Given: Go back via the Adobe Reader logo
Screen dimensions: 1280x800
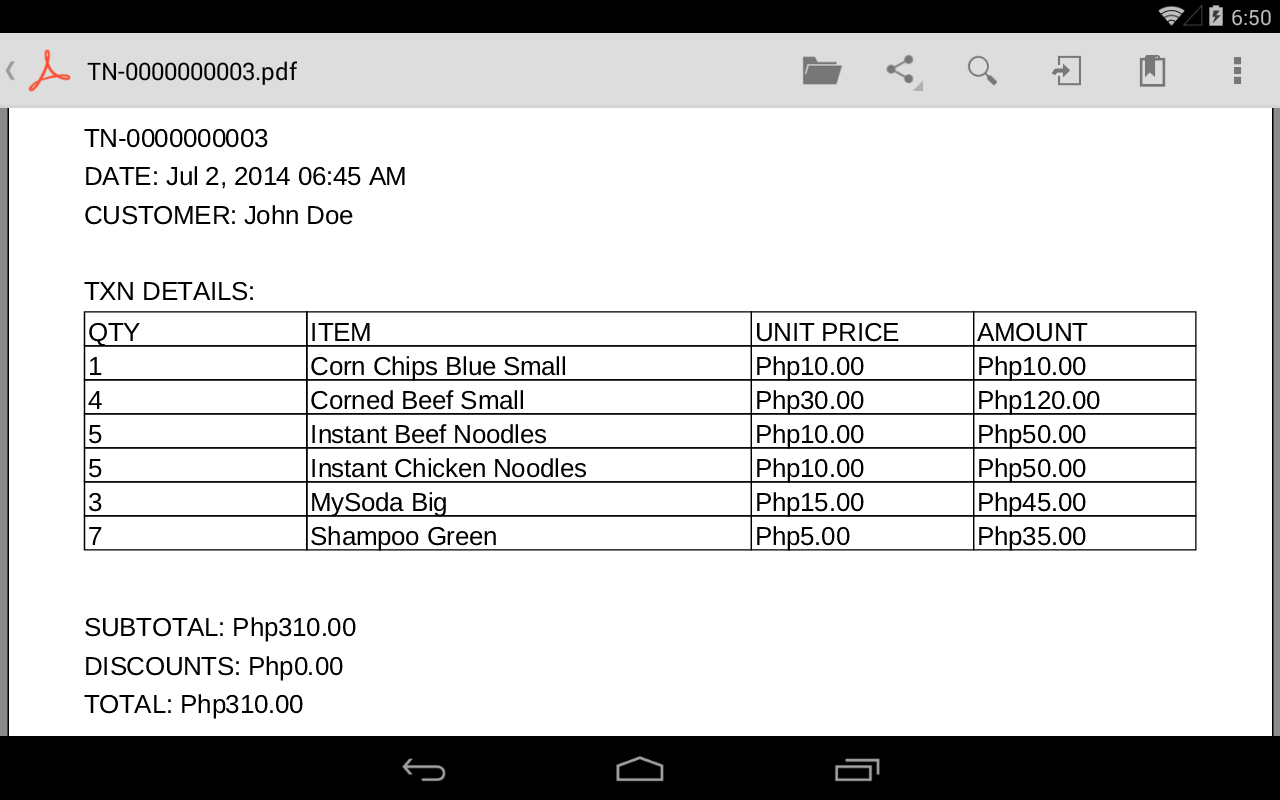Looking at the screenshot, I should (47, 71).
